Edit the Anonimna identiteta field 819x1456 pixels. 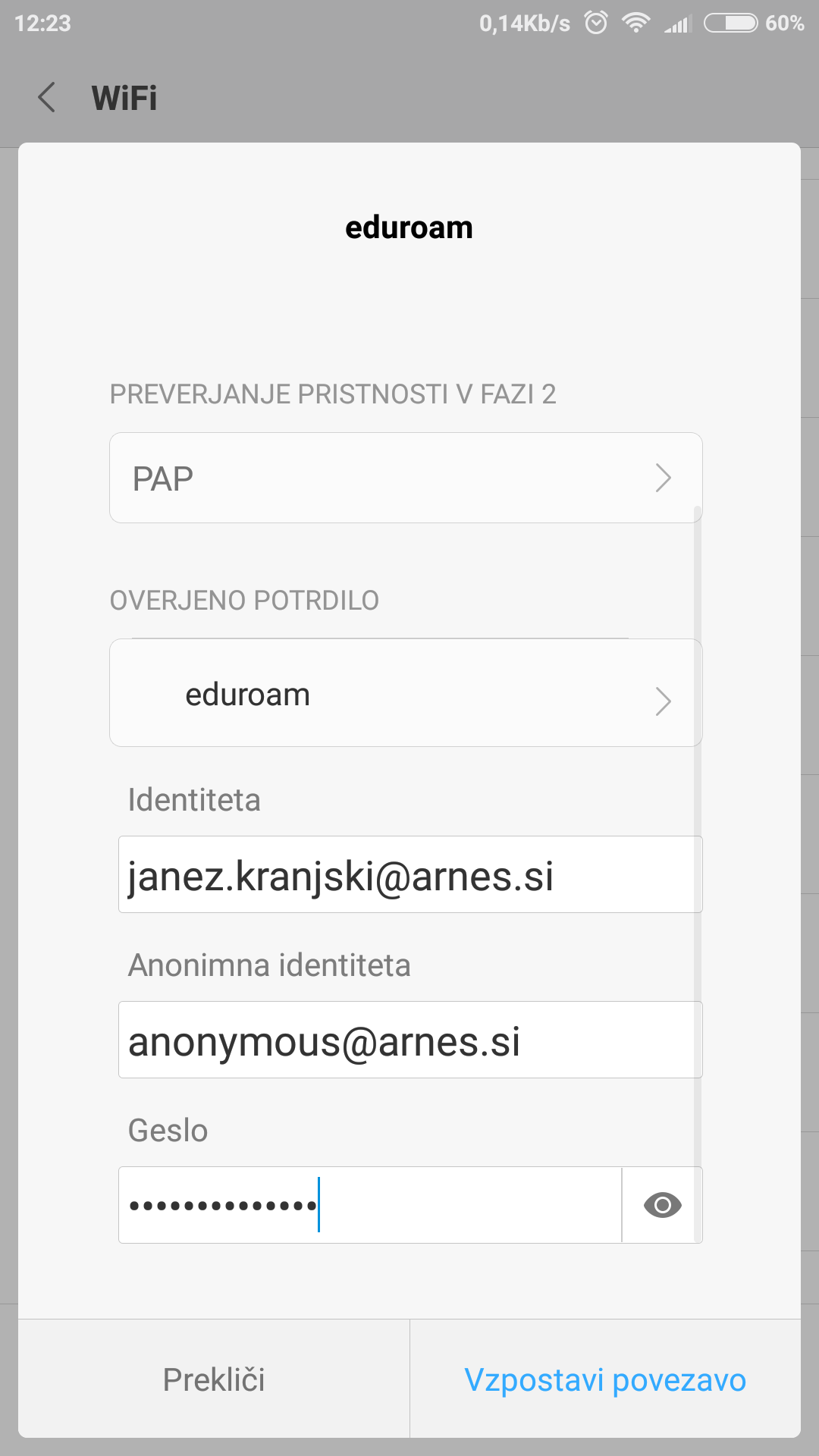click(x=410, y=1040)
